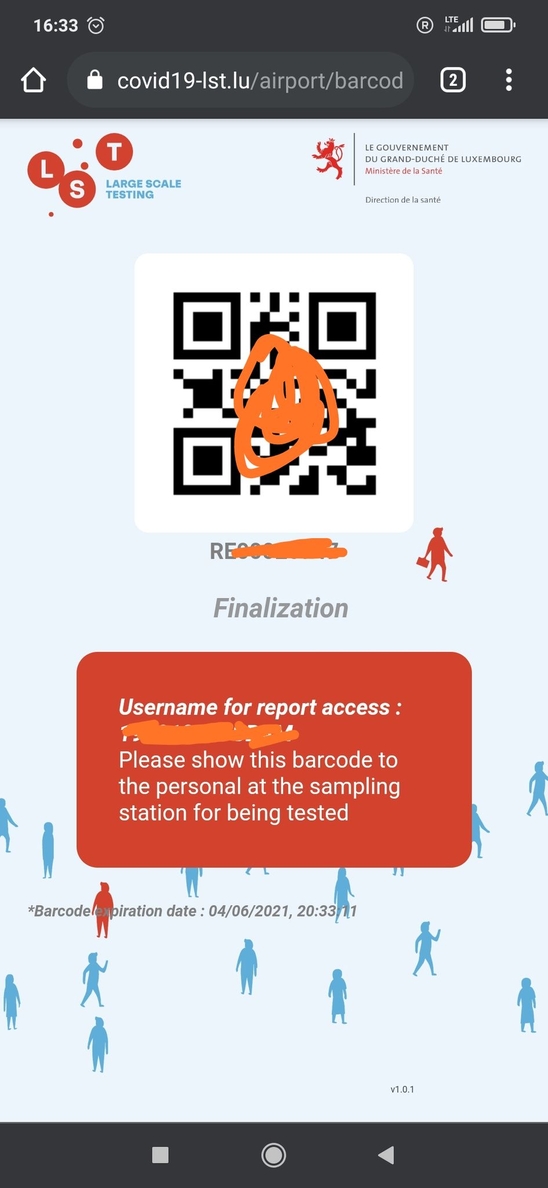The image size is (548, 1188).
Task: Tap the browser home icon
Action: (x=33, y=80)
